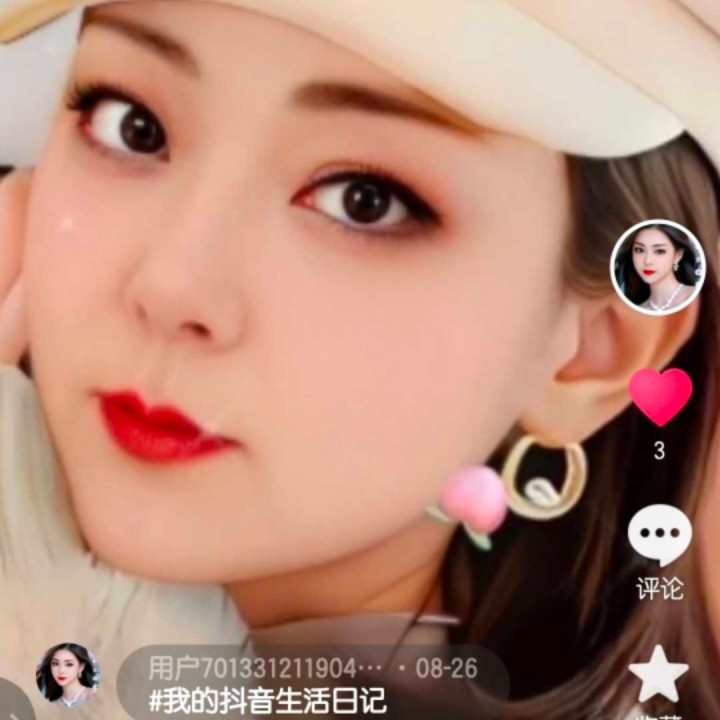Add video to favorites with the star
Image resolution: width=720 pixels, height=720 pixels.
point(658,675)
